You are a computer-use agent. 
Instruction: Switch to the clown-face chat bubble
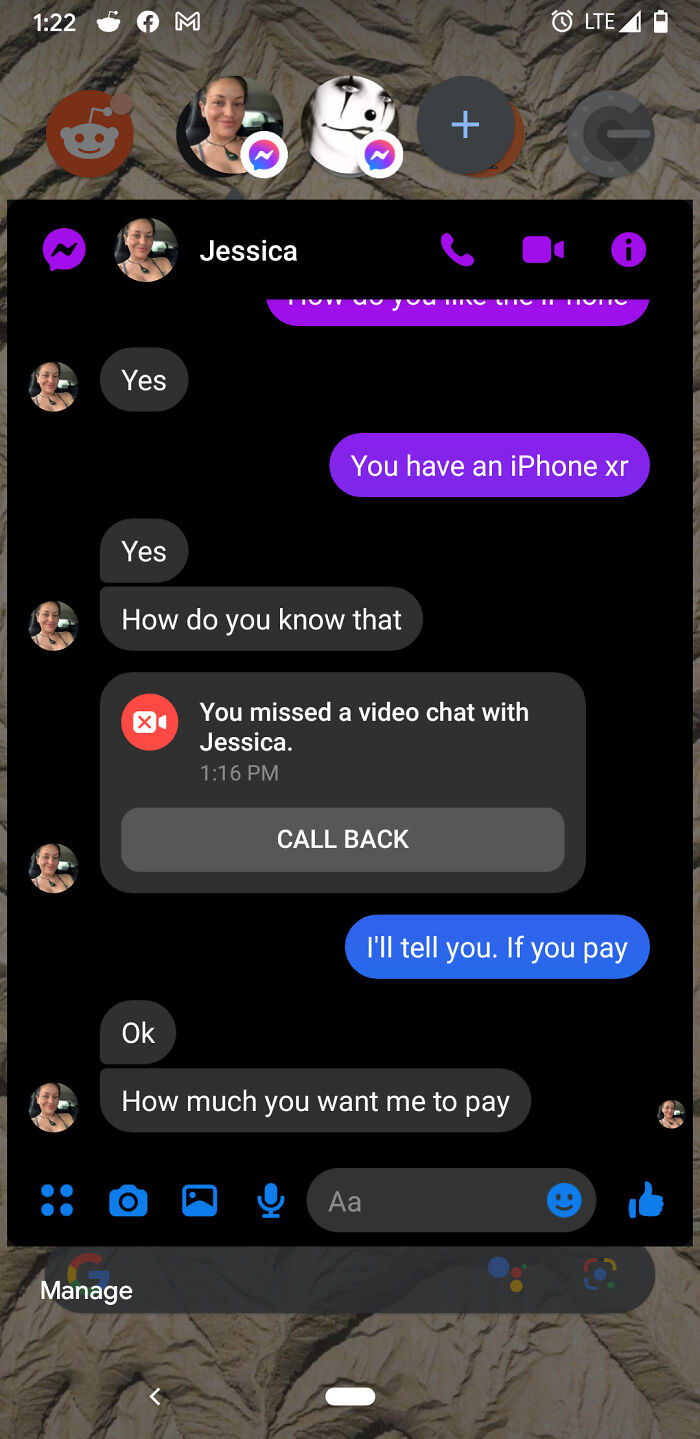(x=350, y=127)
